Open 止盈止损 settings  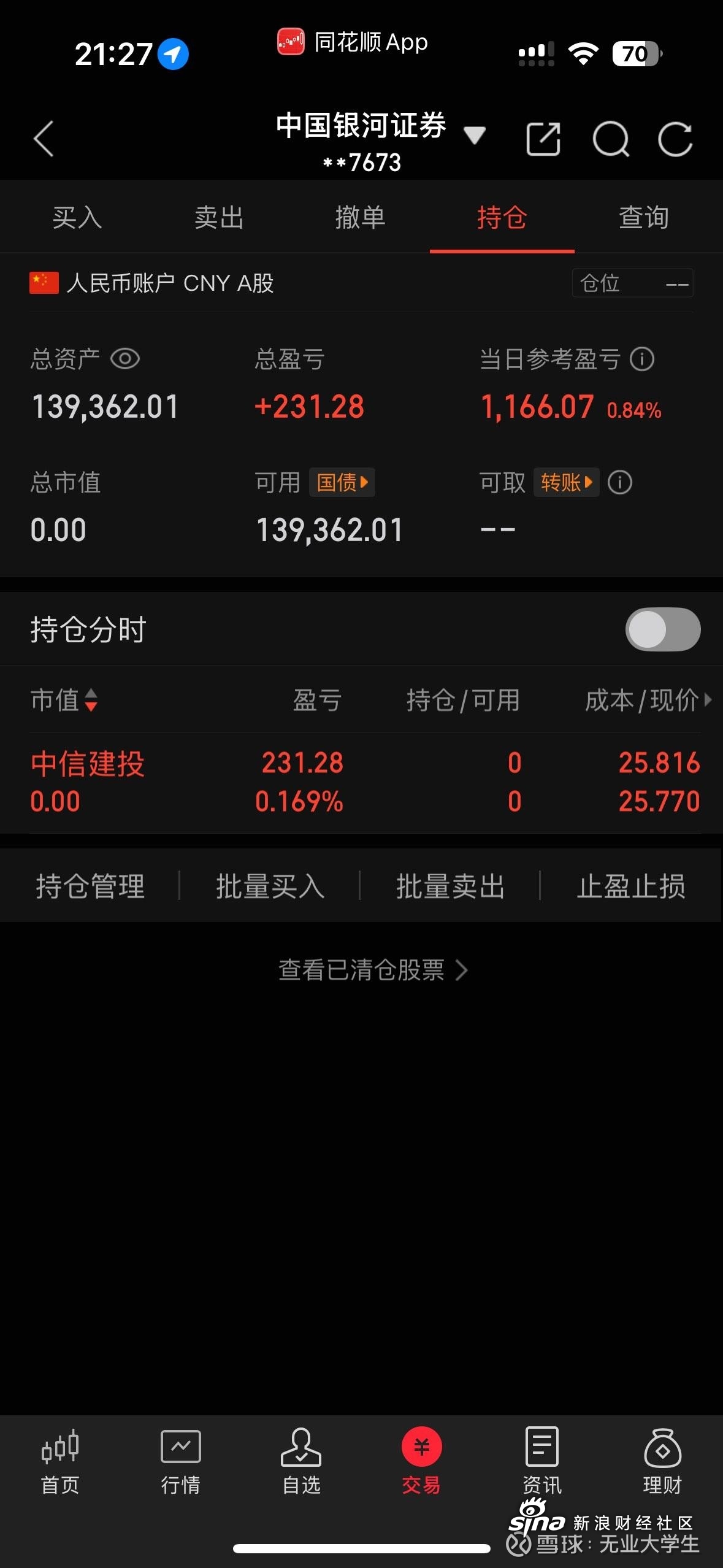[x=630, y=886]
